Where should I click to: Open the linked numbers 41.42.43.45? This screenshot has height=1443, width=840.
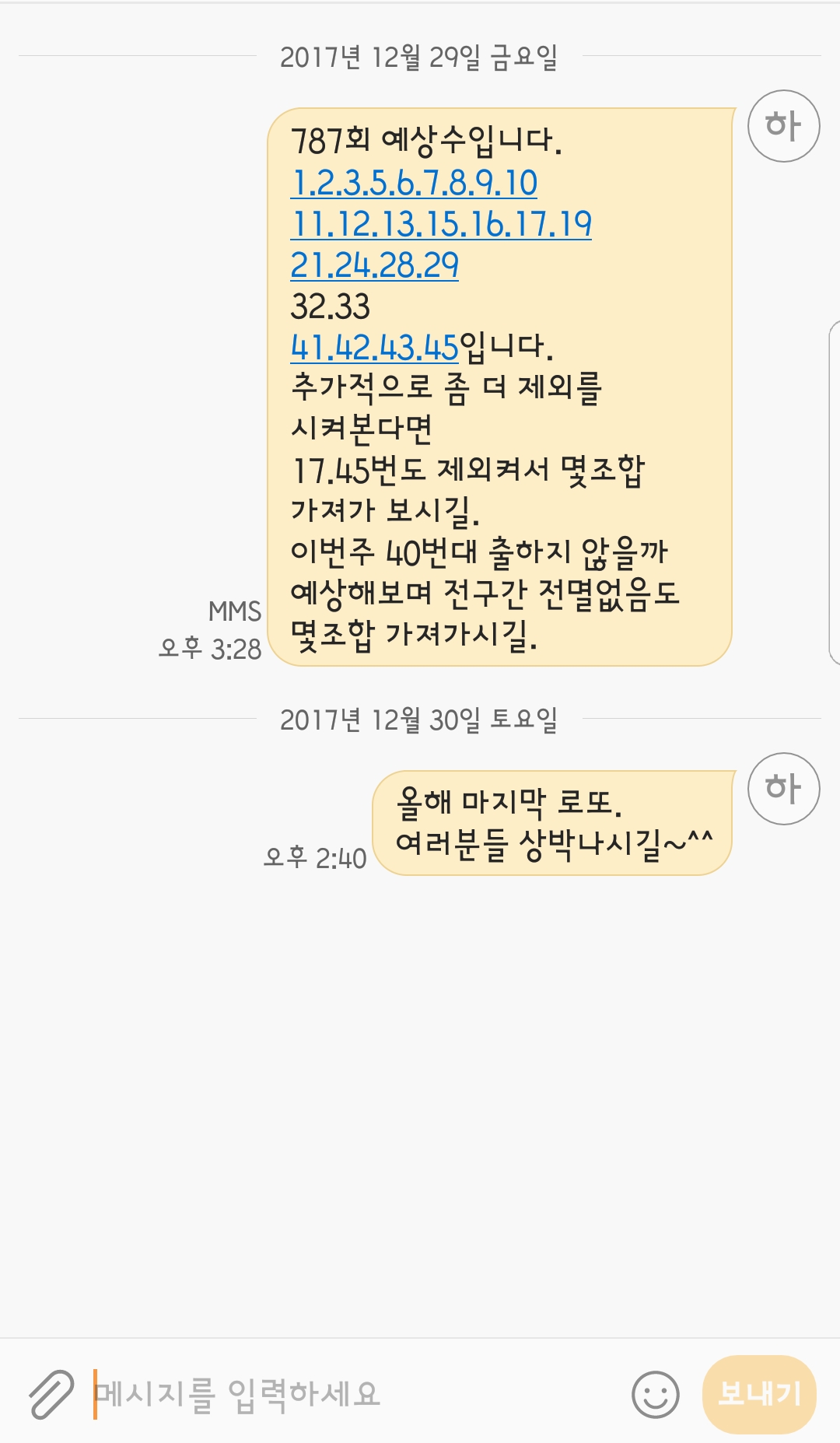(x=374, y=348)
